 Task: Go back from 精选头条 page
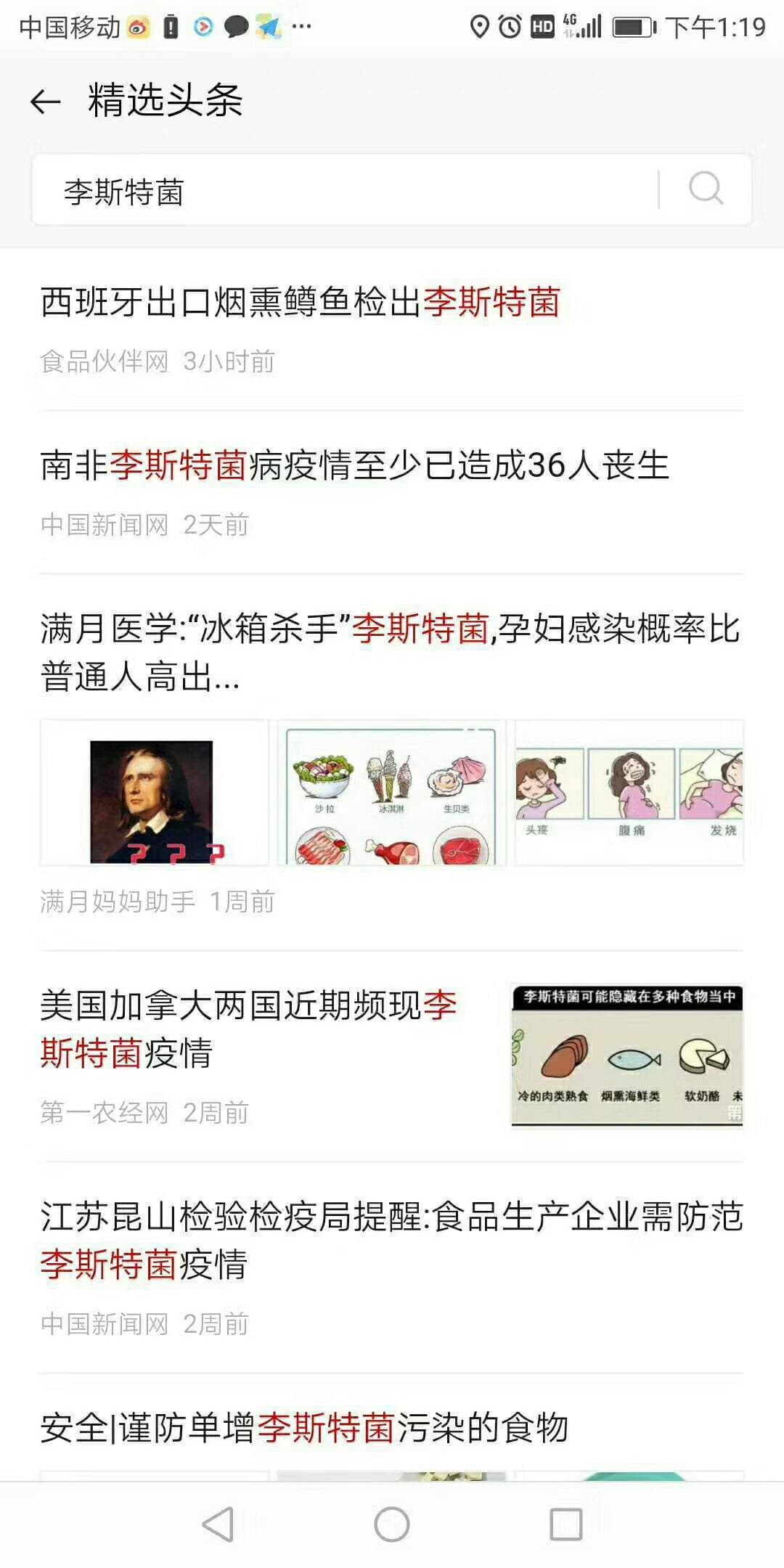[x=45, y=102]
